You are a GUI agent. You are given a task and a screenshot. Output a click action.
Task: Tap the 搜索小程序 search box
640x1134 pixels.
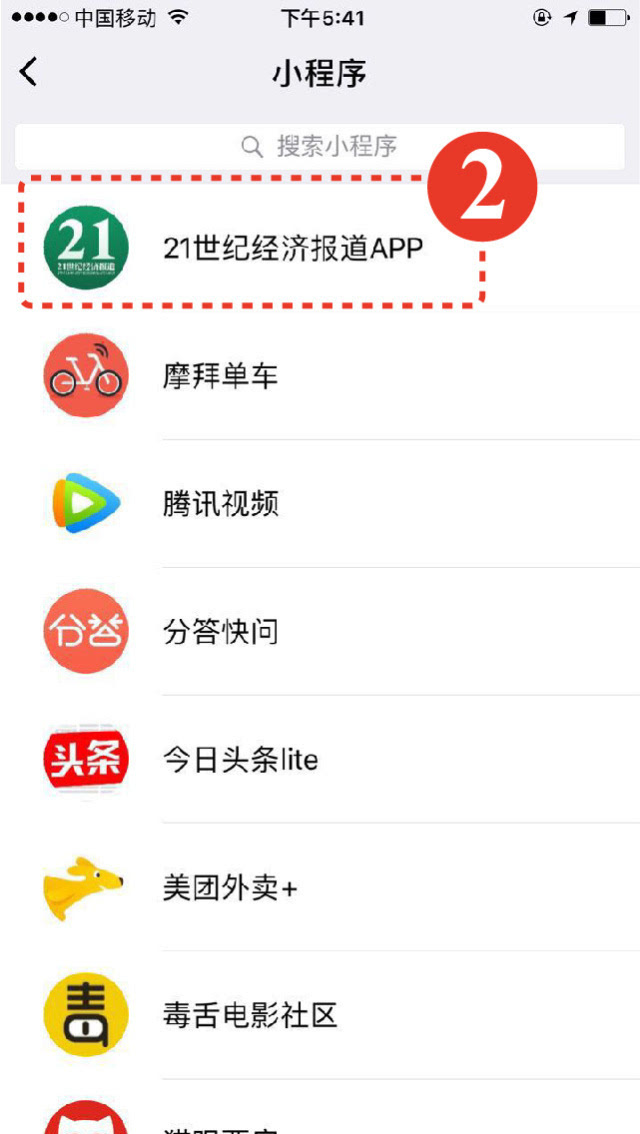[x=320, y=147]
